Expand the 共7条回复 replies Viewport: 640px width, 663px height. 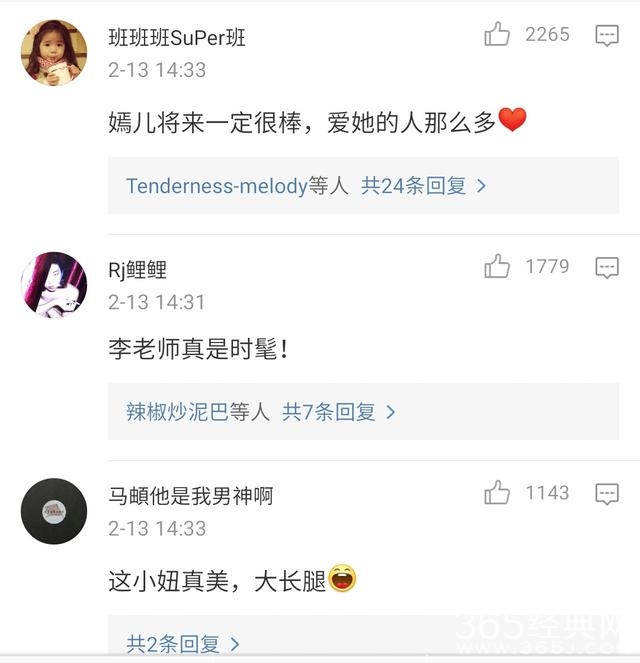pos(338,412)
